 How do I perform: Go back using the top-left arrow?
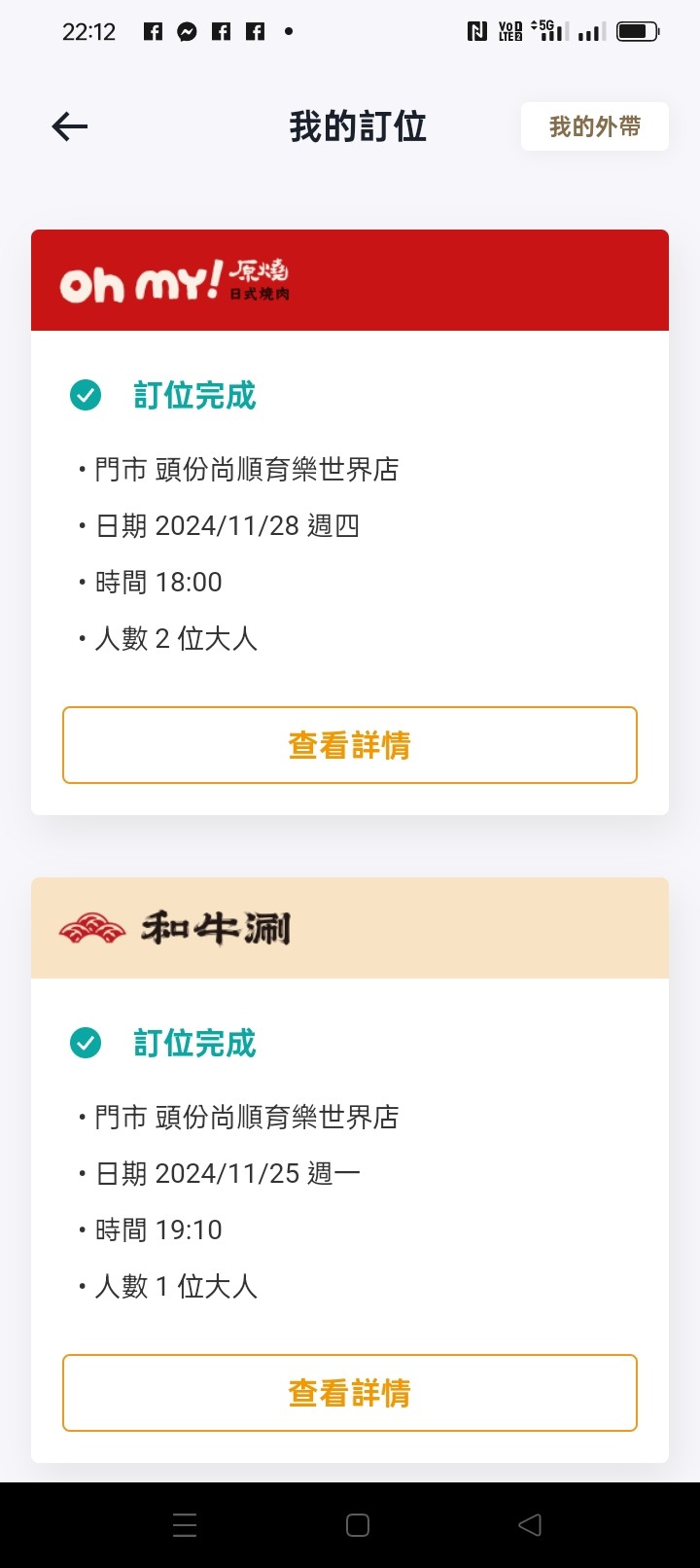(x=70, y=126)
